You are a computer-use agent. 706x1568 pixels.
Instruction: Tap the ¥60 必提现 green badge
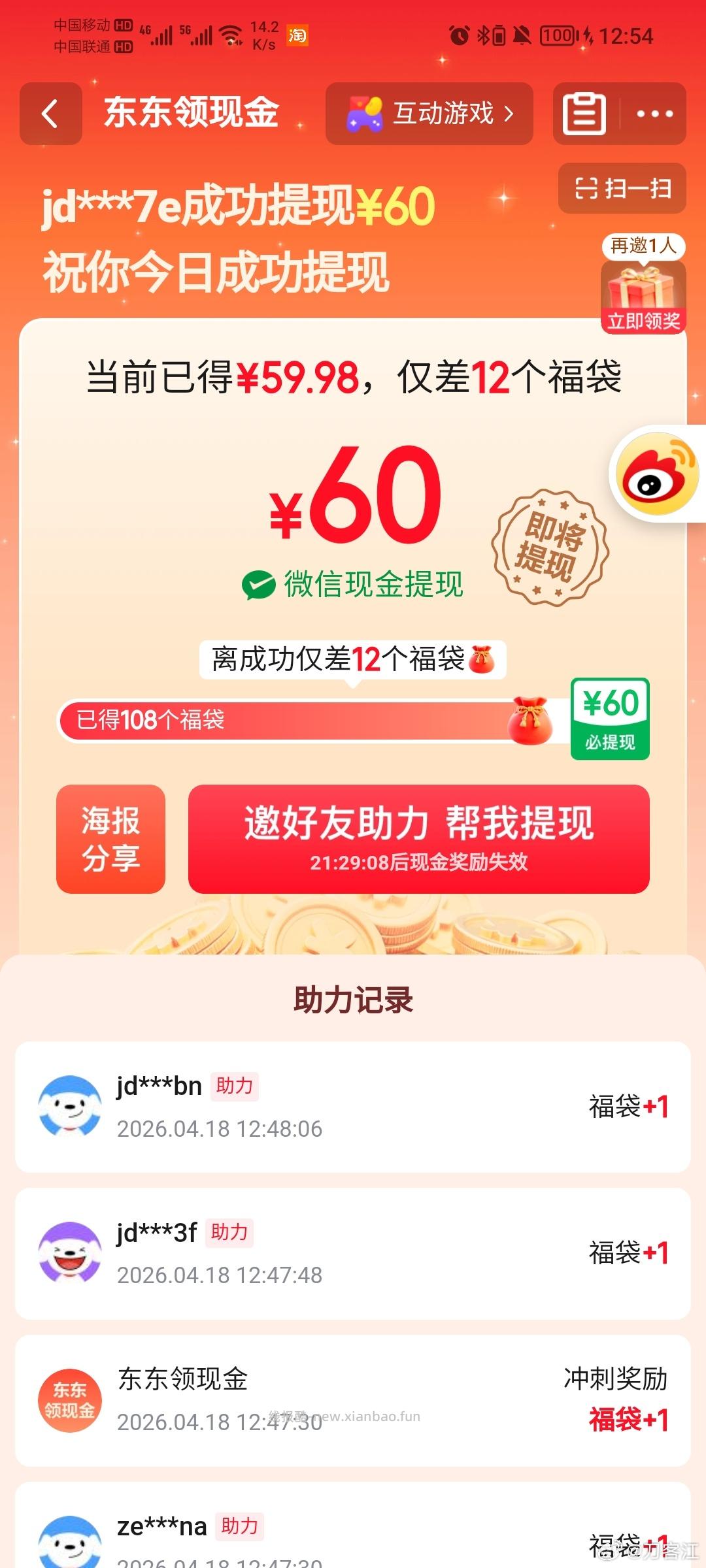(x=609, y=719)
